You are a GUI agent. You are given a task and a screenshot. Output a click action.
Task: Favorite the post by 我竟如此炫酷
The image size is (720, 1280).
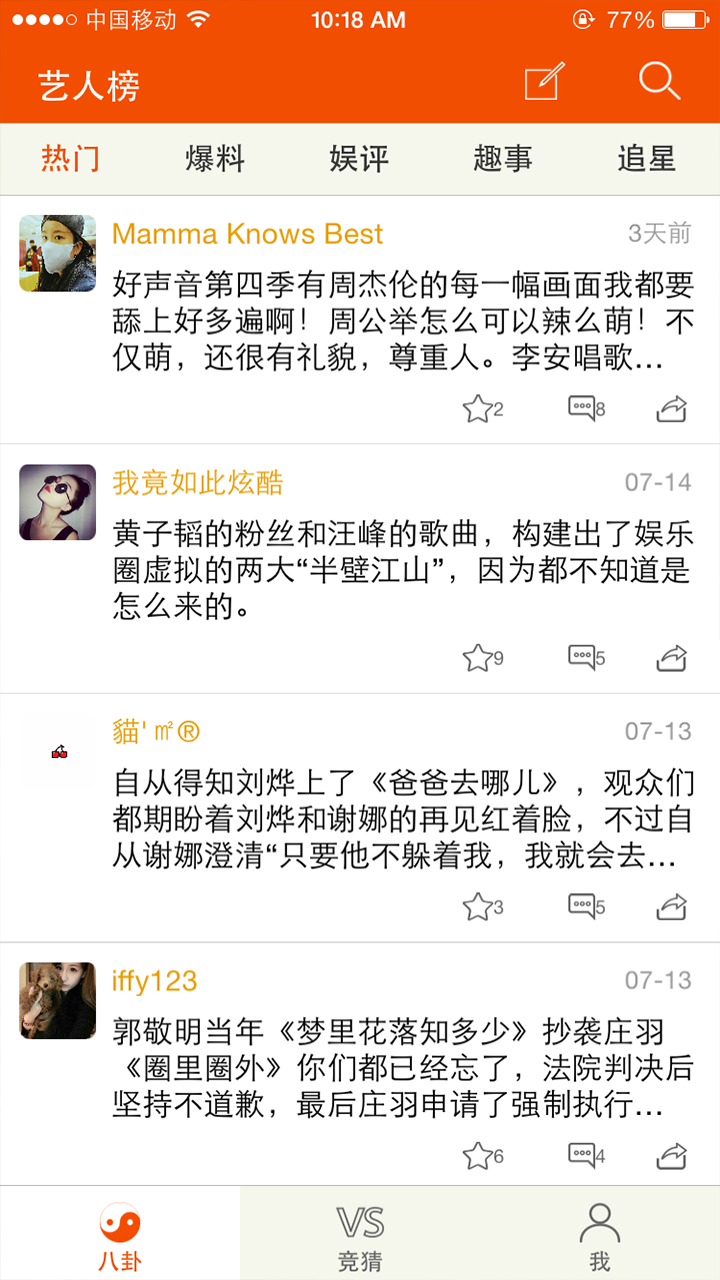coord(482,657)
